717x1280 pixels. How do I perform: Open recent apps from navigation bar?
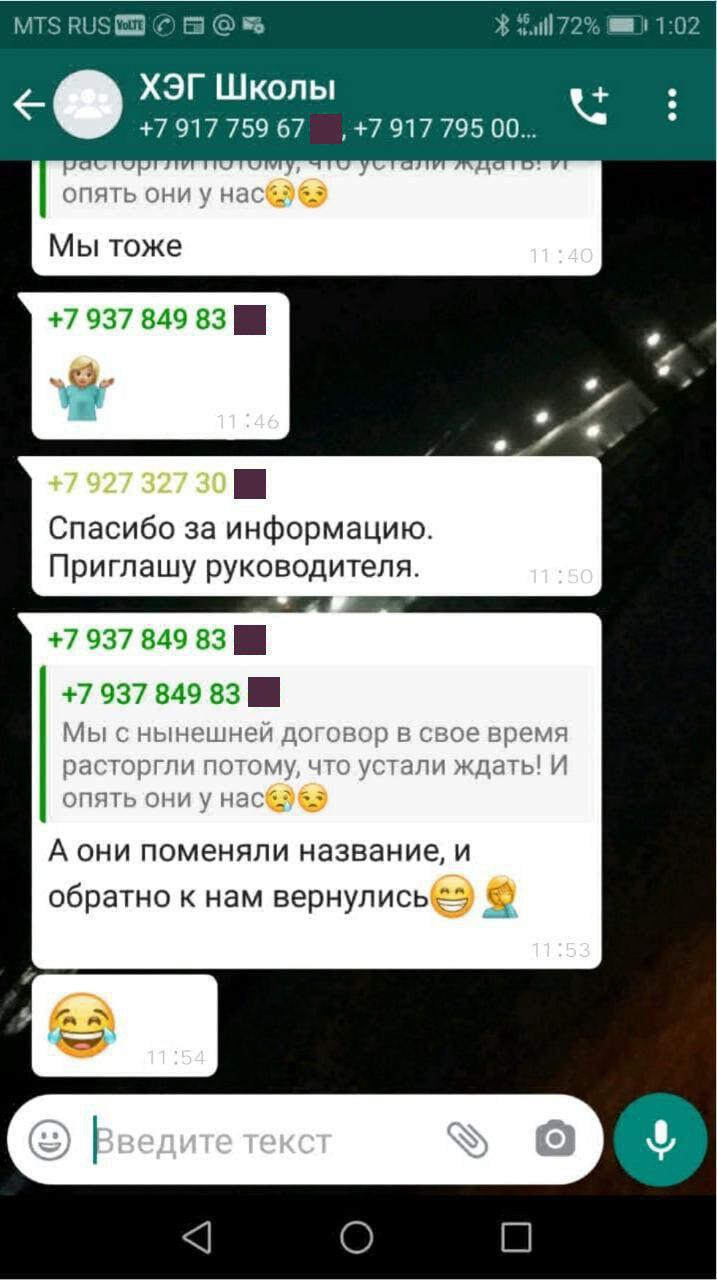[x=516, y=1238]
